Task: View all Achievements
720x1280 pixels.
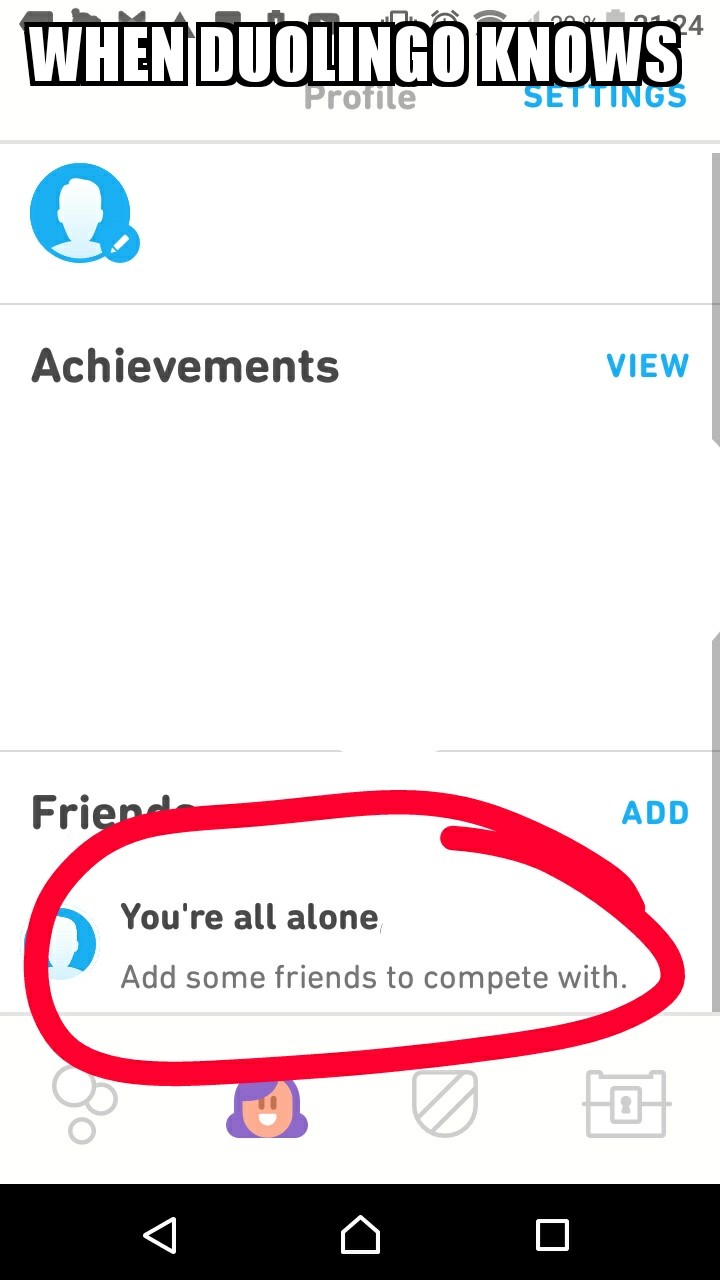Action: [647, 366]
